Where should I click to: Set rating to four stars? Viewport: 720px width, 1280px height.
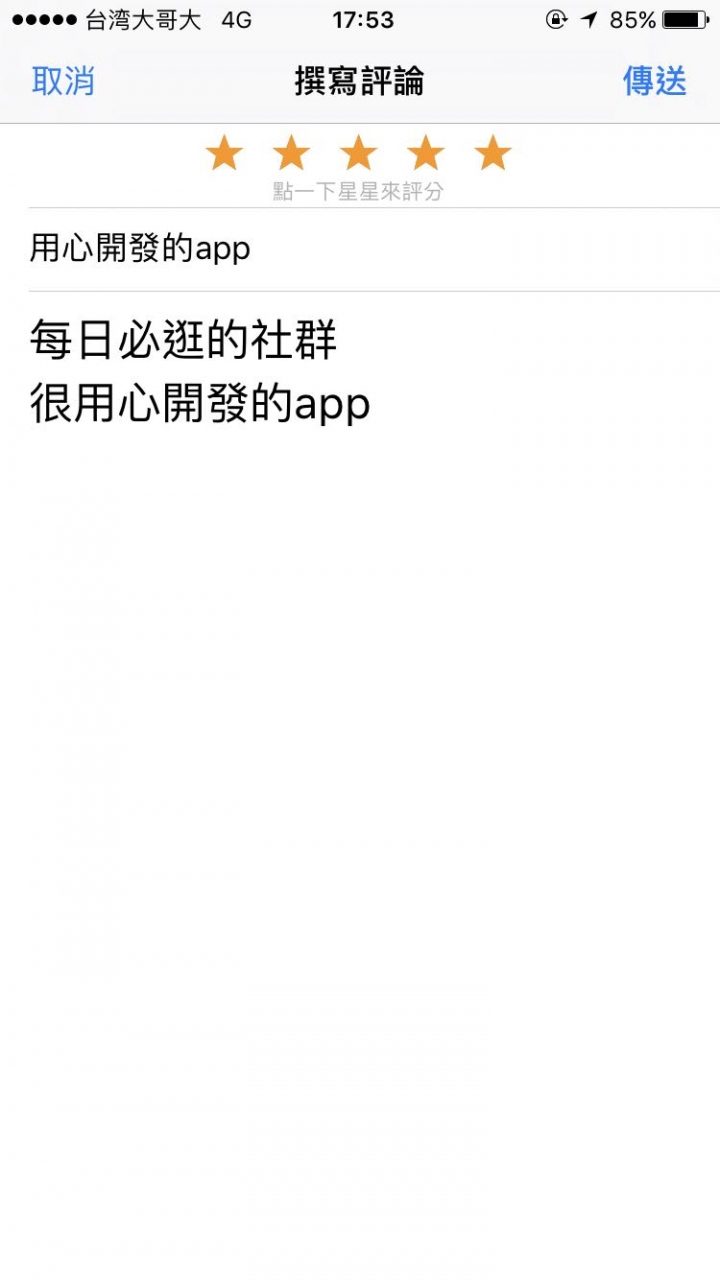(426, 155)
